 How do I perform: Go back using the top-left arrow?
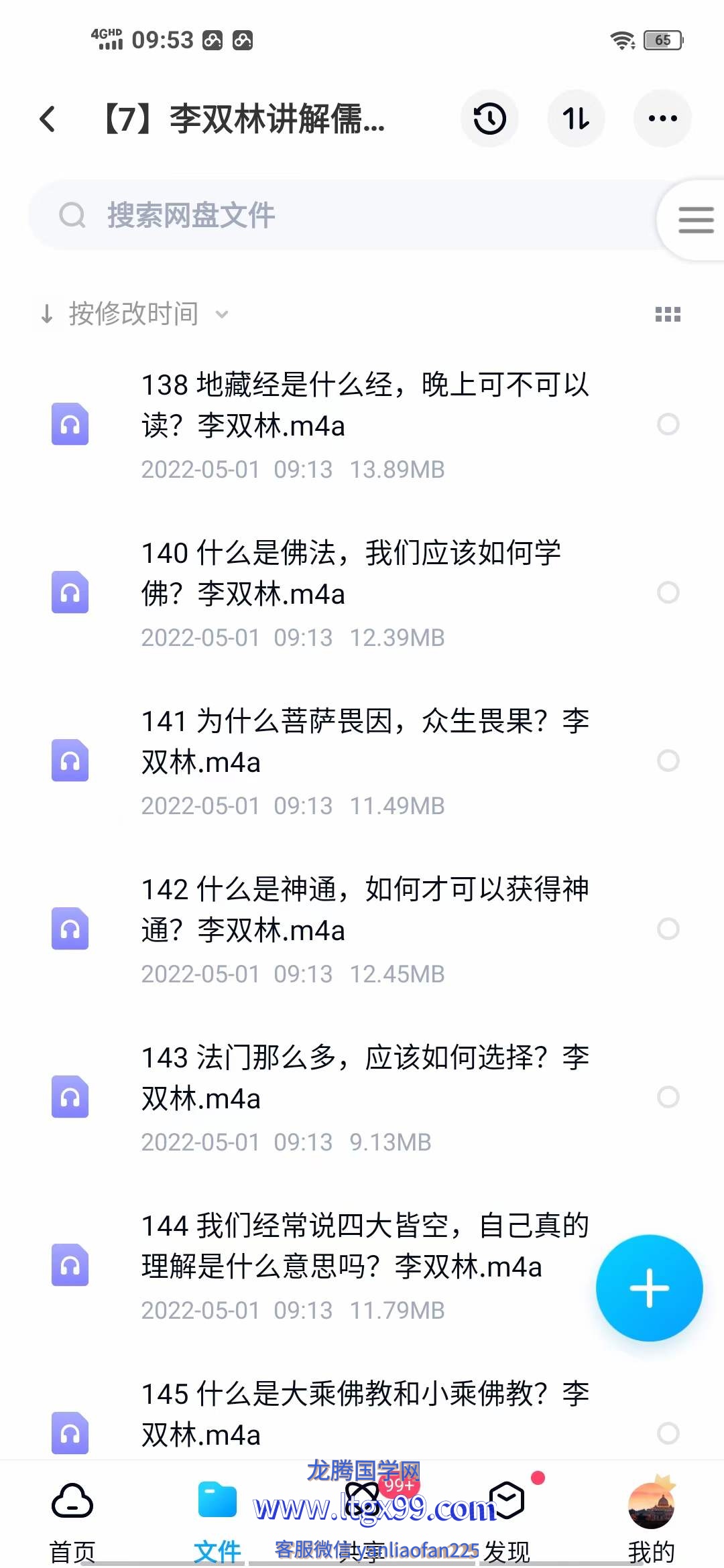pos(48,119)
